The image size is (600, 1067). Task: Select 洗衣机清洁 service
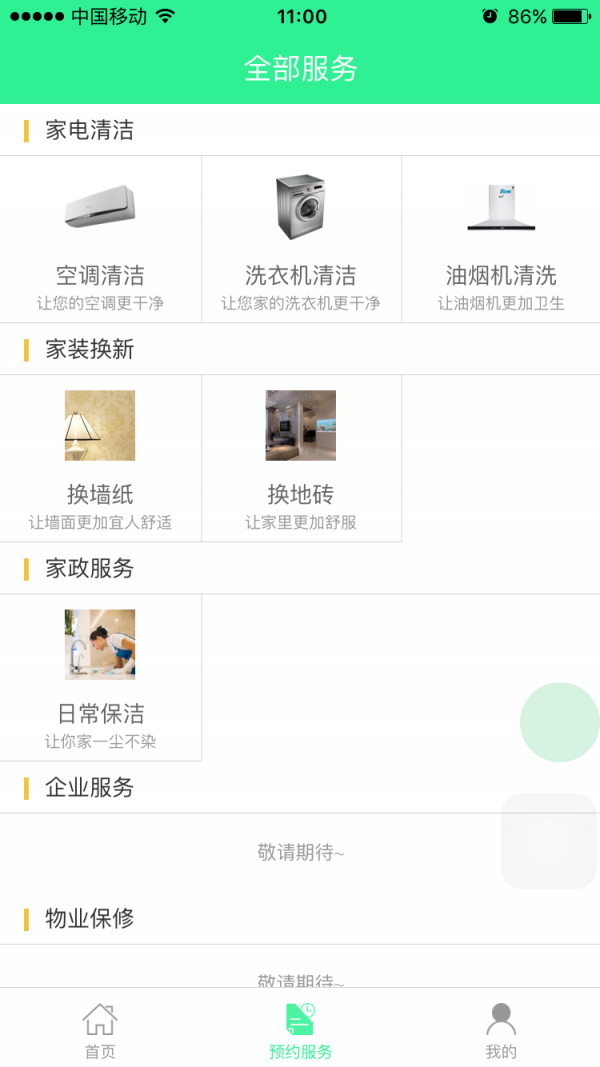[x=301, y=240]
